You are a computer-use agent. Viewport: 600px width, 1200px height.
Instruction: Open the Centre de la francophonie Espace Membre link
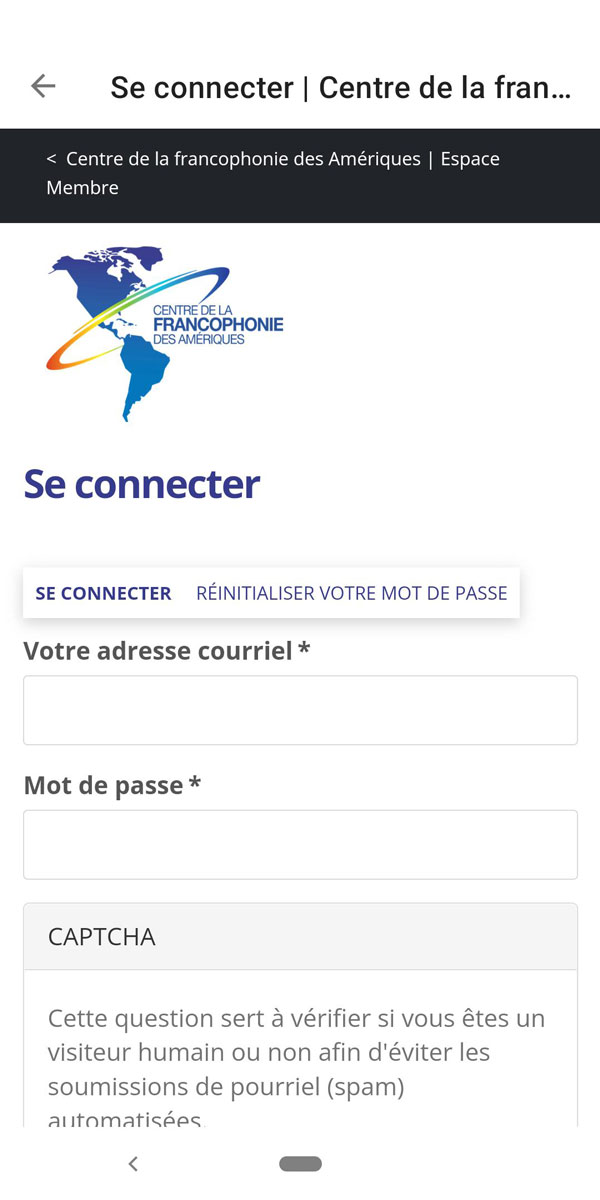pos(272,173)
